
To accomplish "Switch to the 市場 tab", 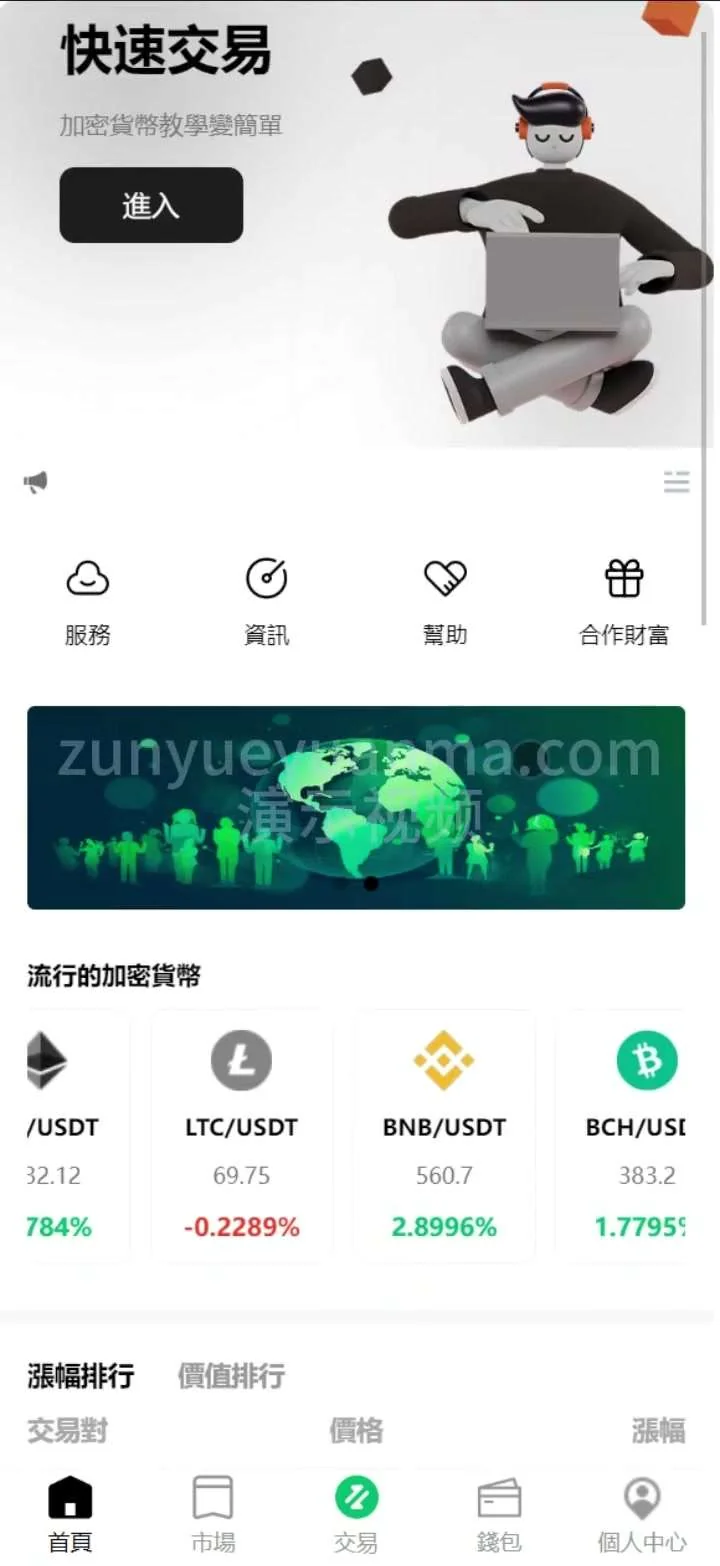I will [213, 1514].
